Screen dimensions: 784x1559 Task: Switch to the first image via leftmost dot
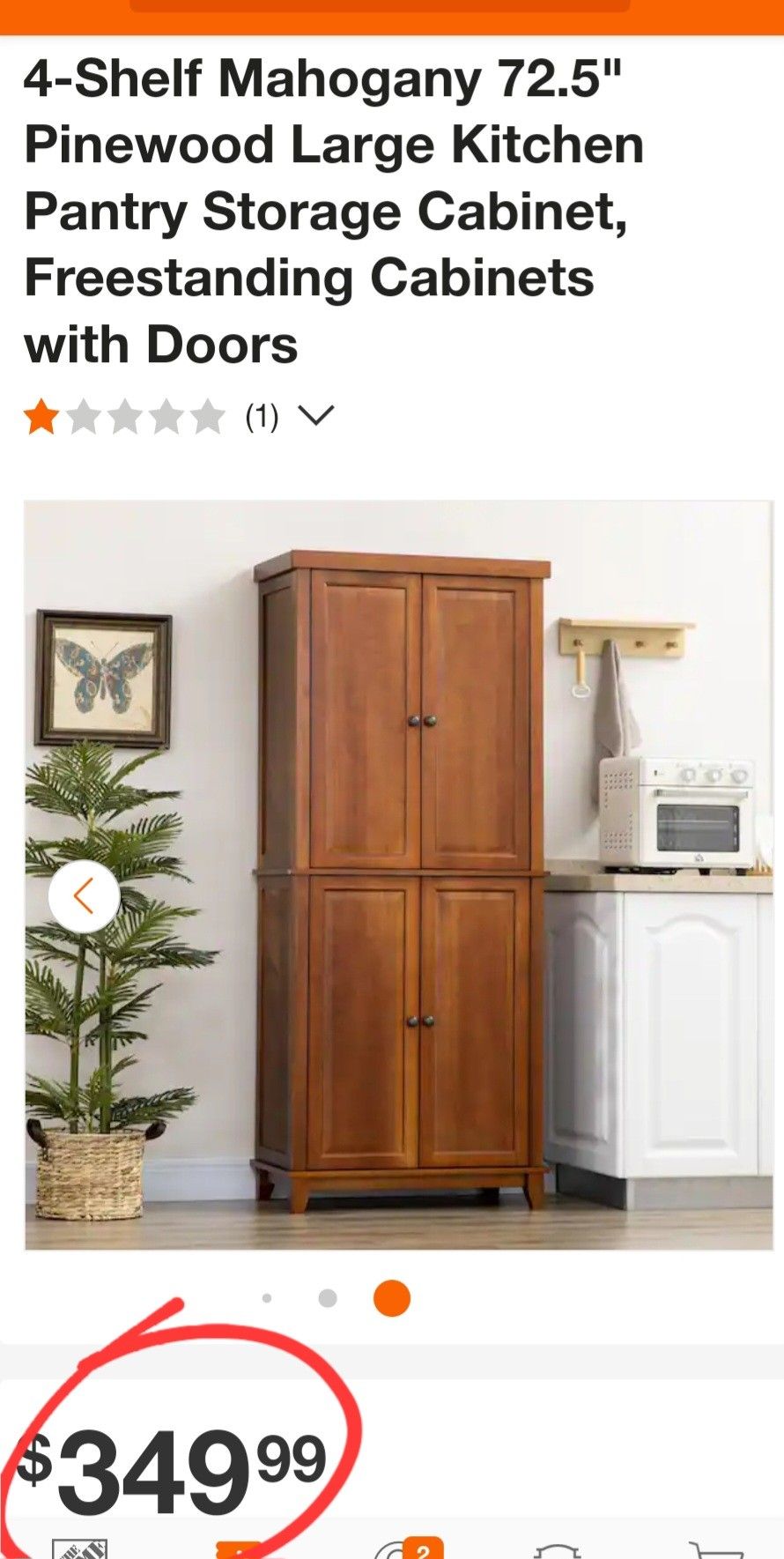coord(268,1296)
